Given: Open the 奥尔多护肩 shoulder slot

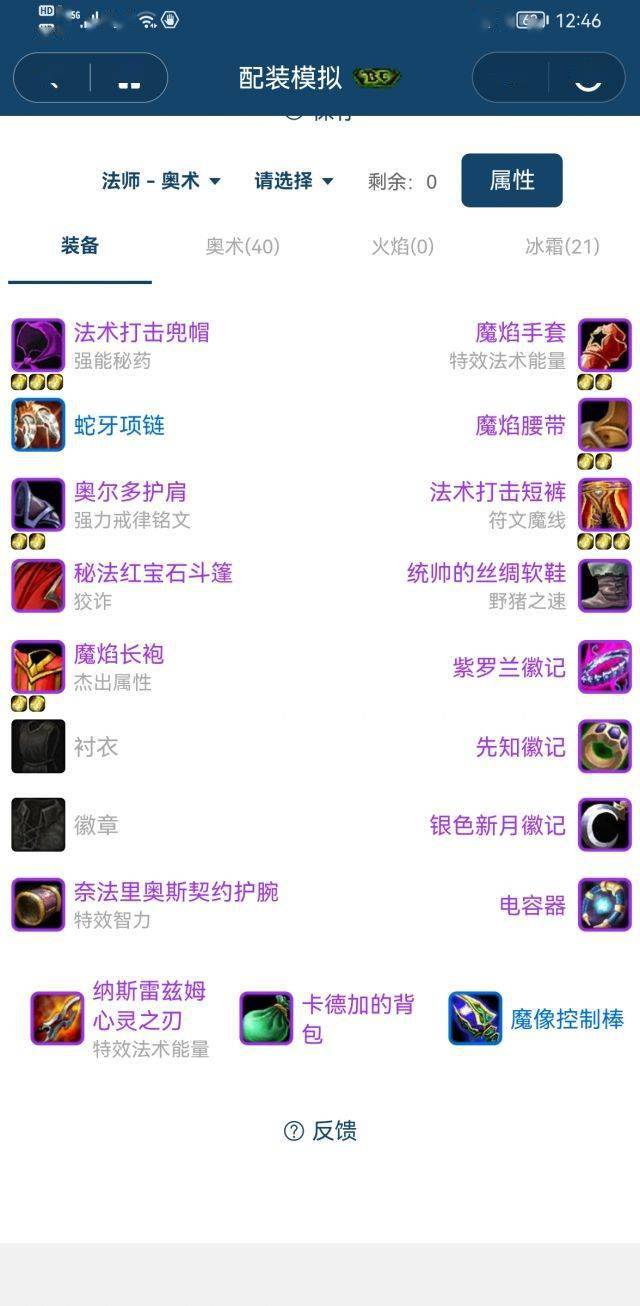Looking at the screenshot, I should tap(130, 492).
